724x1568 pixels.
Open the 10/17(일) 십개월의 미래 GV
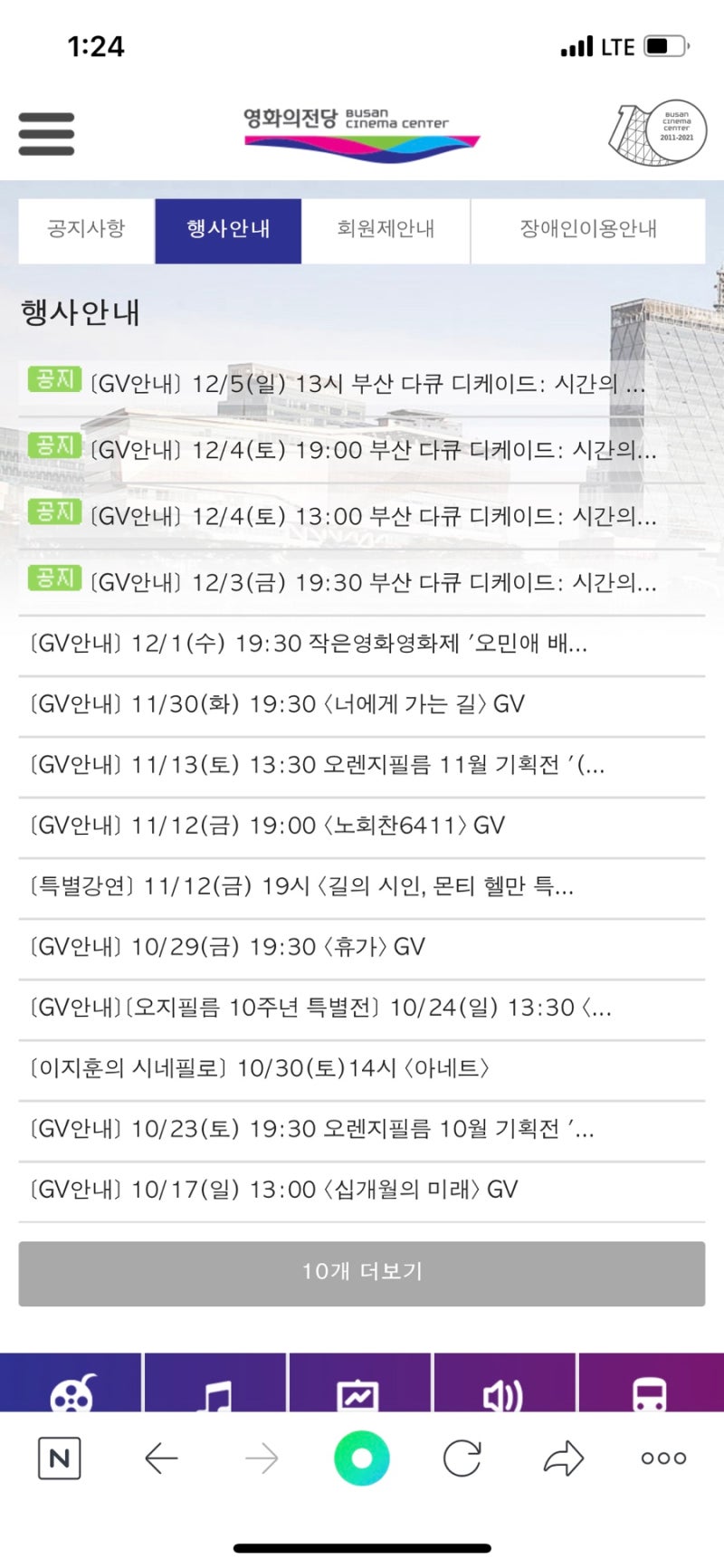[273, 1190]
